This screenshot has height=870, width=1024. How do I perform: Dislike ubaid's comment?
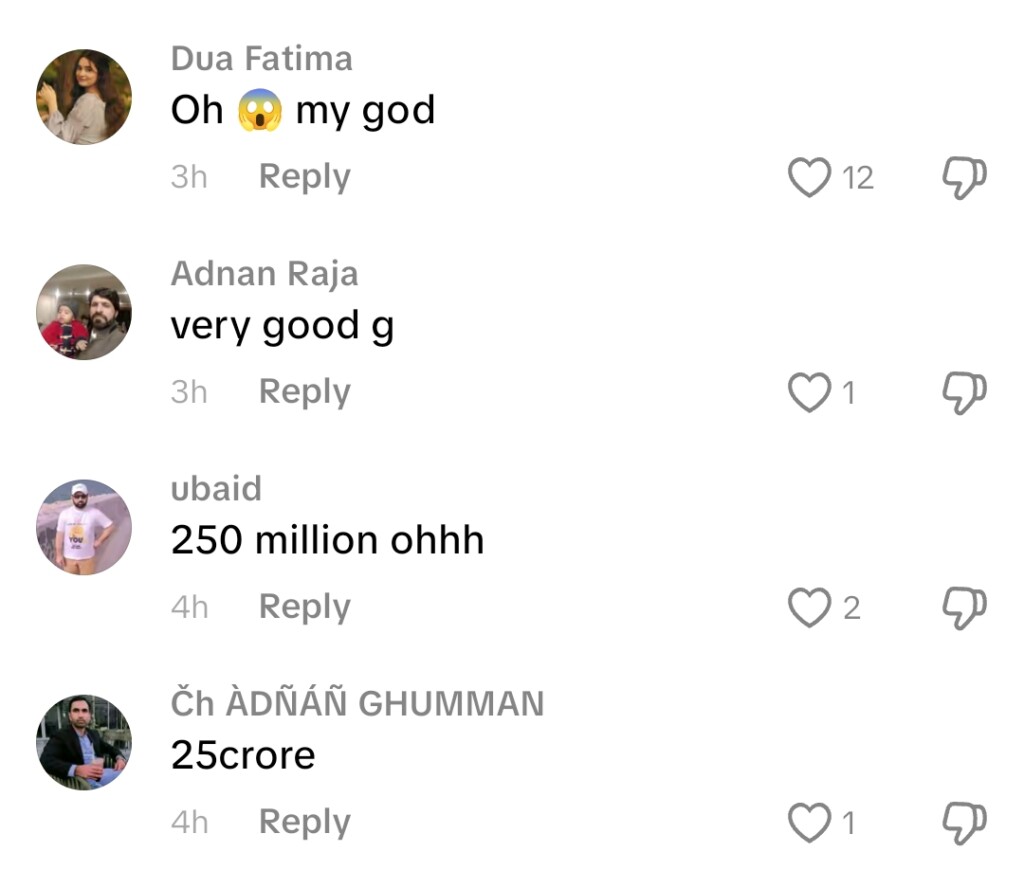[x=965, y=608]
